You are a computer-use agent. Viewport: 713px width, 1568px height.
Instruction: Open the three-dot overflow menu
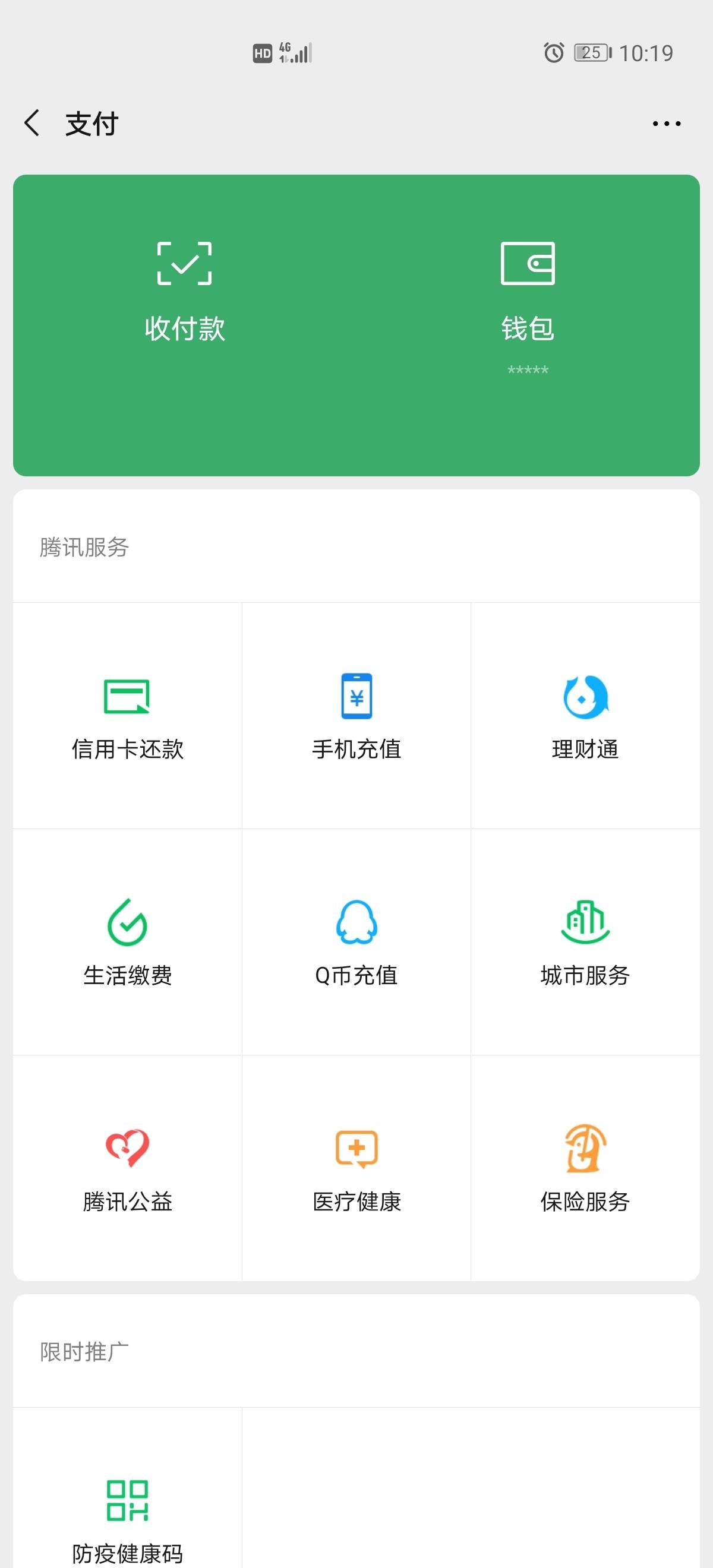tap(666, 124)
